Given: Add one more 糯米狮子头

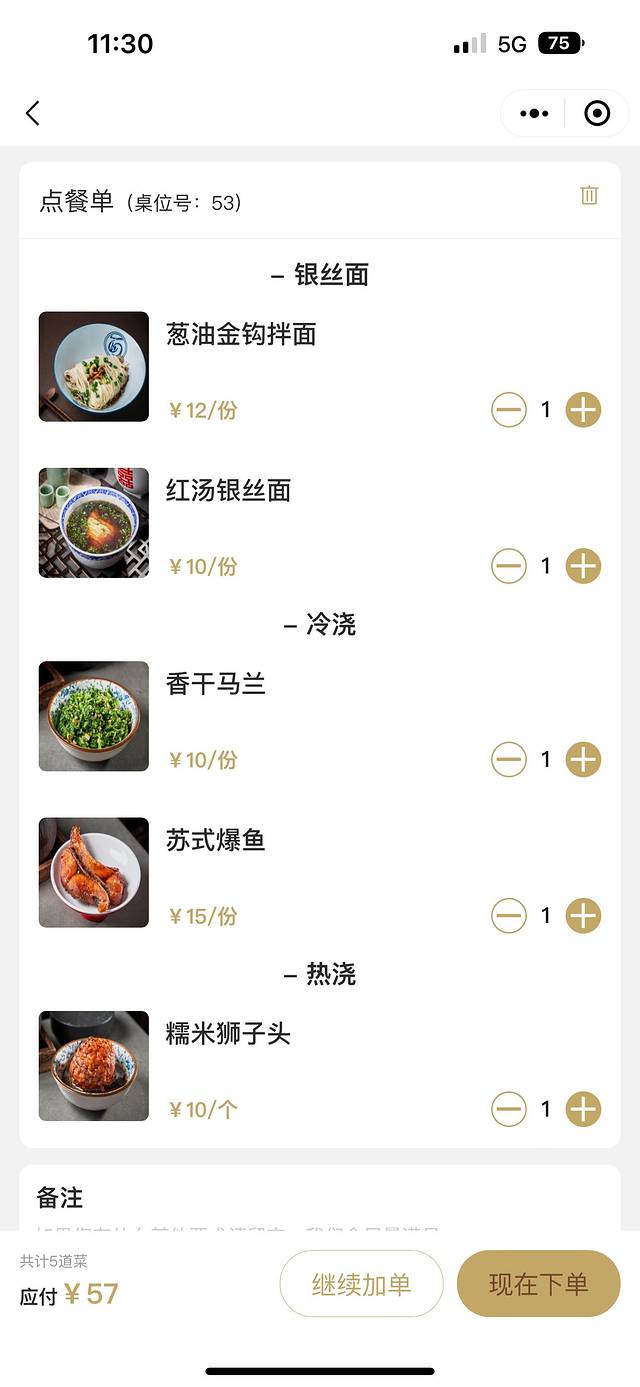Looking at the screenshot, I should [583, 1109].
